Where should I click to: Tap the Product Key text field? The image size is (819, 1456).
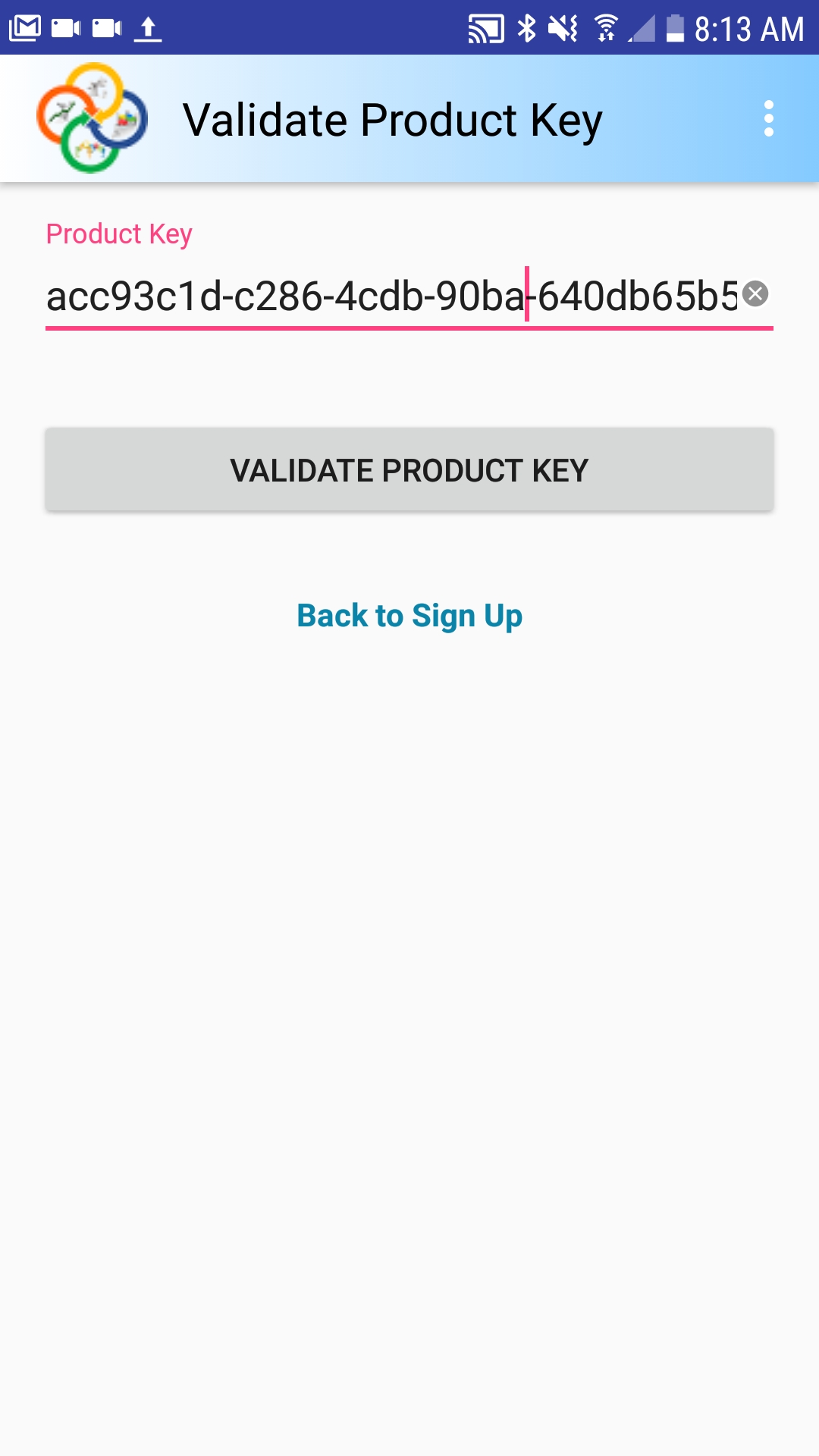[391, 296]
